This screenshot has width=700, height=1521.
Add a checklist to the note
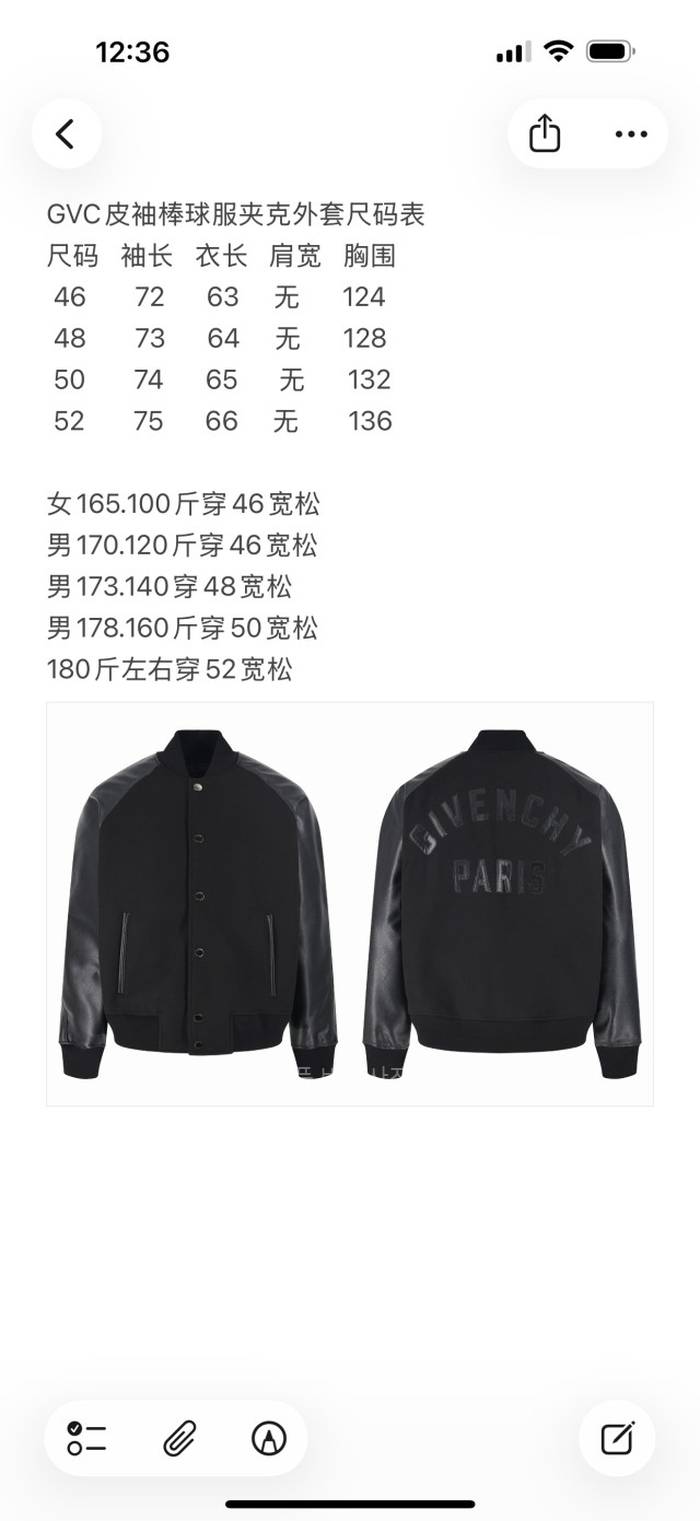pyautogui.click(x=87, y=1438)
